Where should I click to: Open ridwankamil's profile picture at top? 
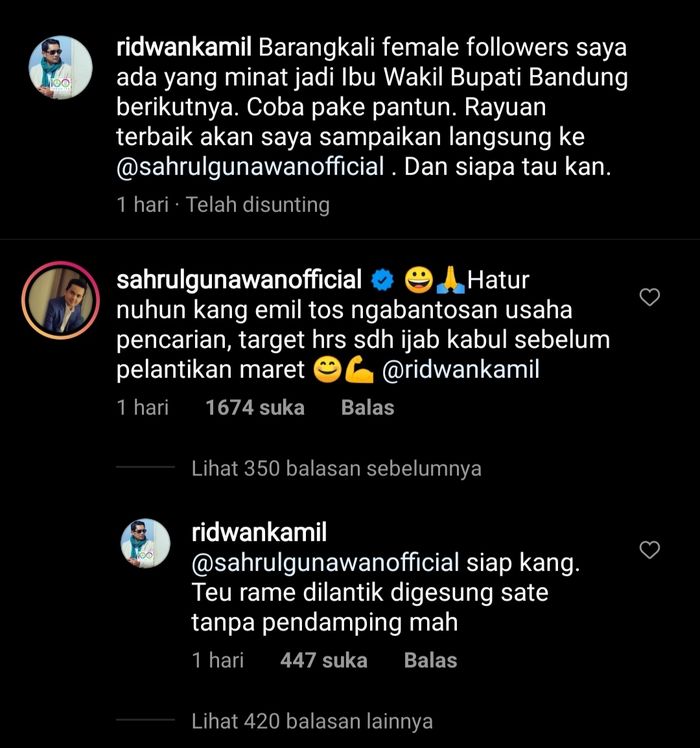[x=57, y=67]
